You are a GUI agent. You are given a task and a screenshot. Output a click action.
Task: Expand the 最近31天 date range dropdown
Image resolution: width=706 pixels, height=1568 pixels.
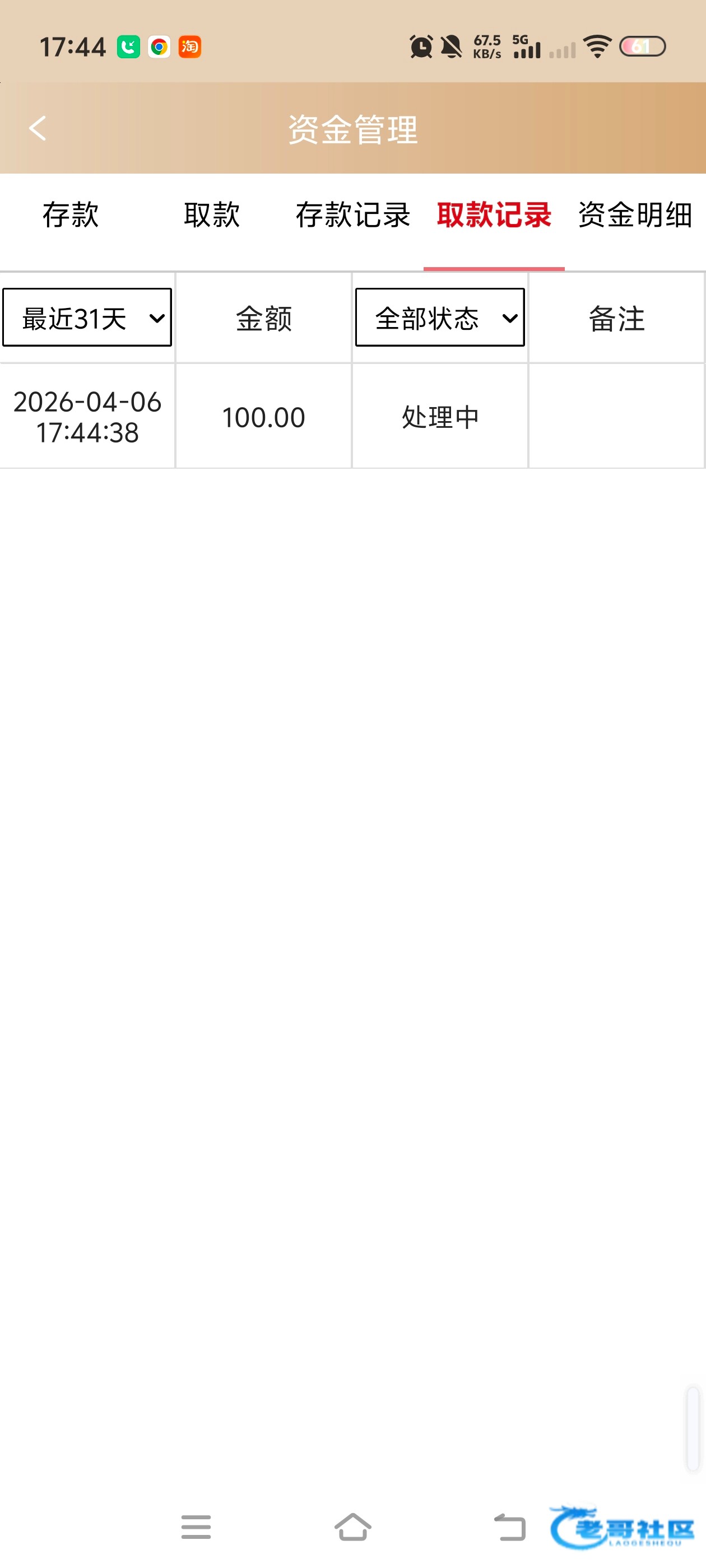tap(87, 318)
